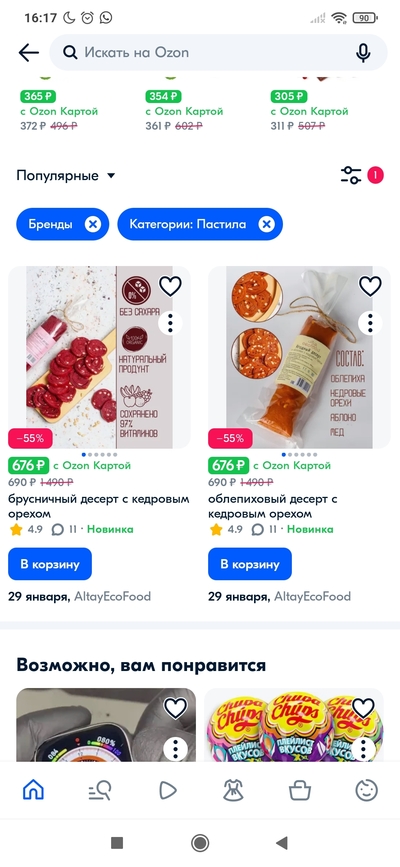Add брусничный десерт to favorites
Screen dimensions: 400x867
(x=170, y=286)
